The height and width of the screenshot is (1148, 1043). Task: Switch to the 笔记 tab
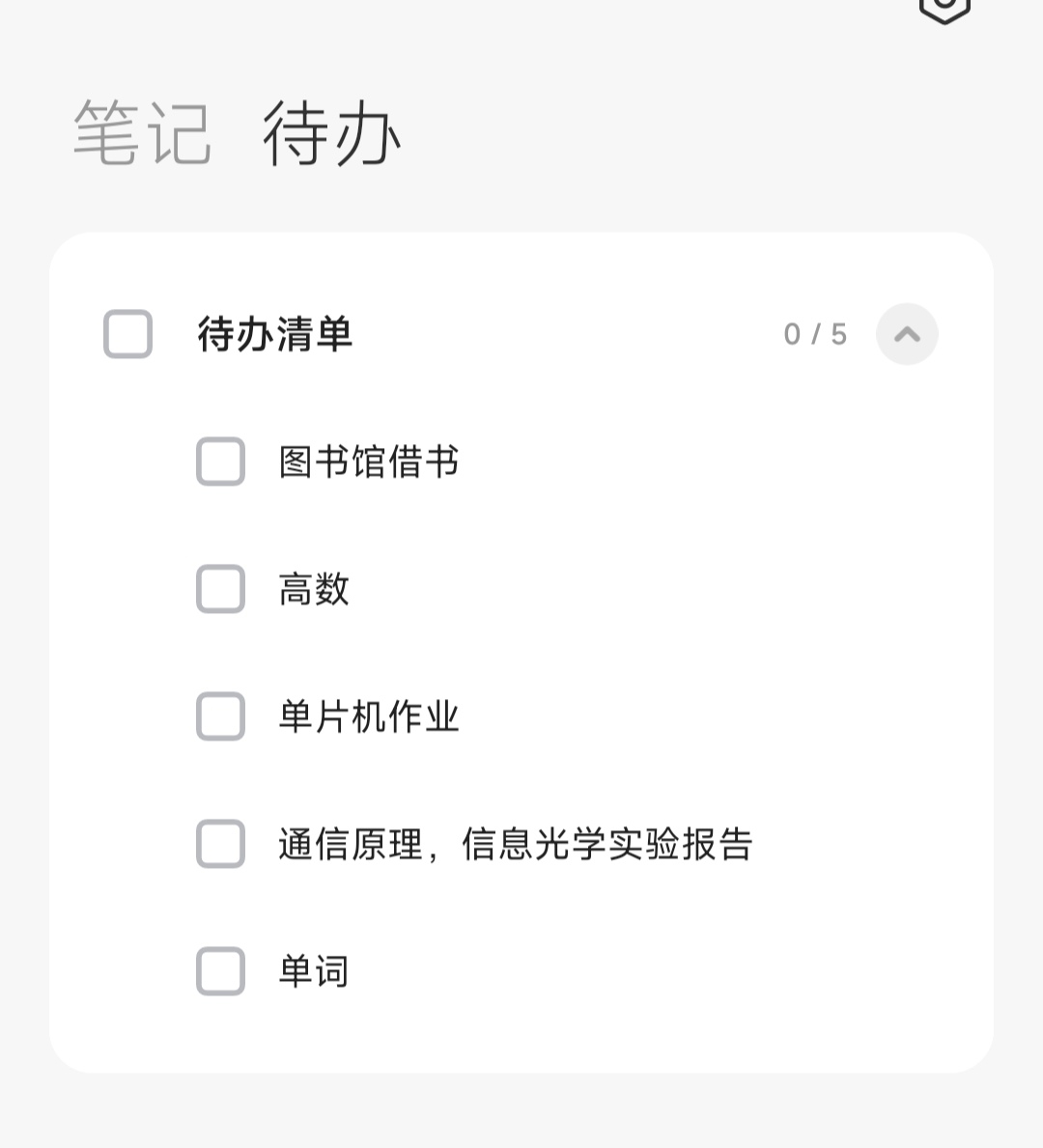pos(142,133)
